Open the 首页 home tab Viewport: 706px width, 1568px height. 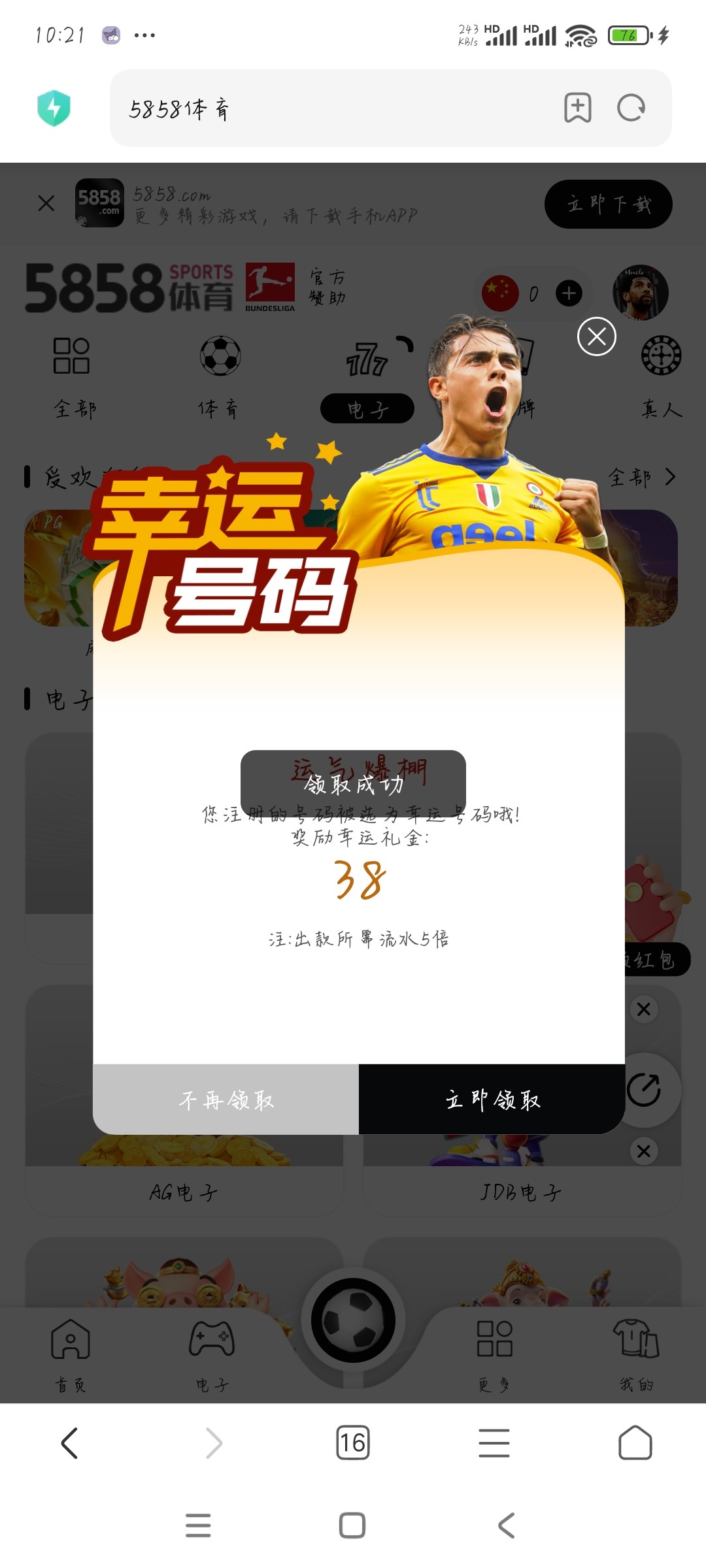click(71, 1354)
